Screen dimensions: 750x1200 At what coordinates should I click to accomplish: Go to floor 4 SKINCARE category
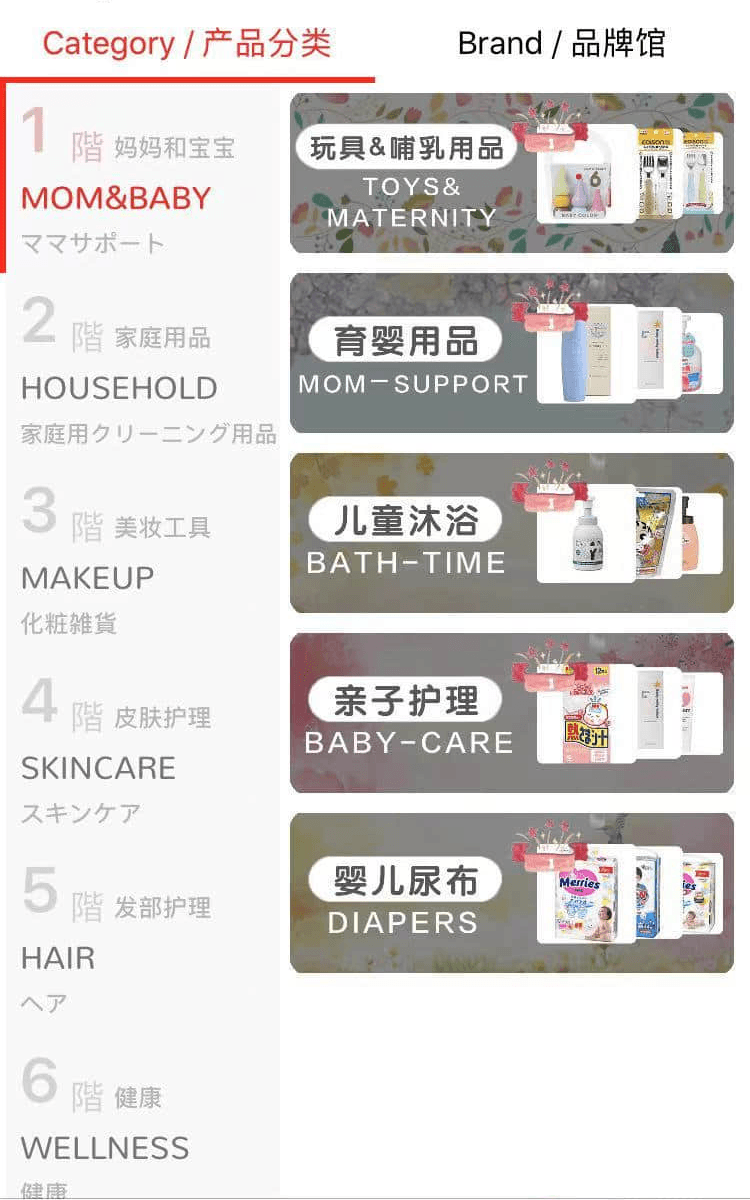(x=142, y=748)
